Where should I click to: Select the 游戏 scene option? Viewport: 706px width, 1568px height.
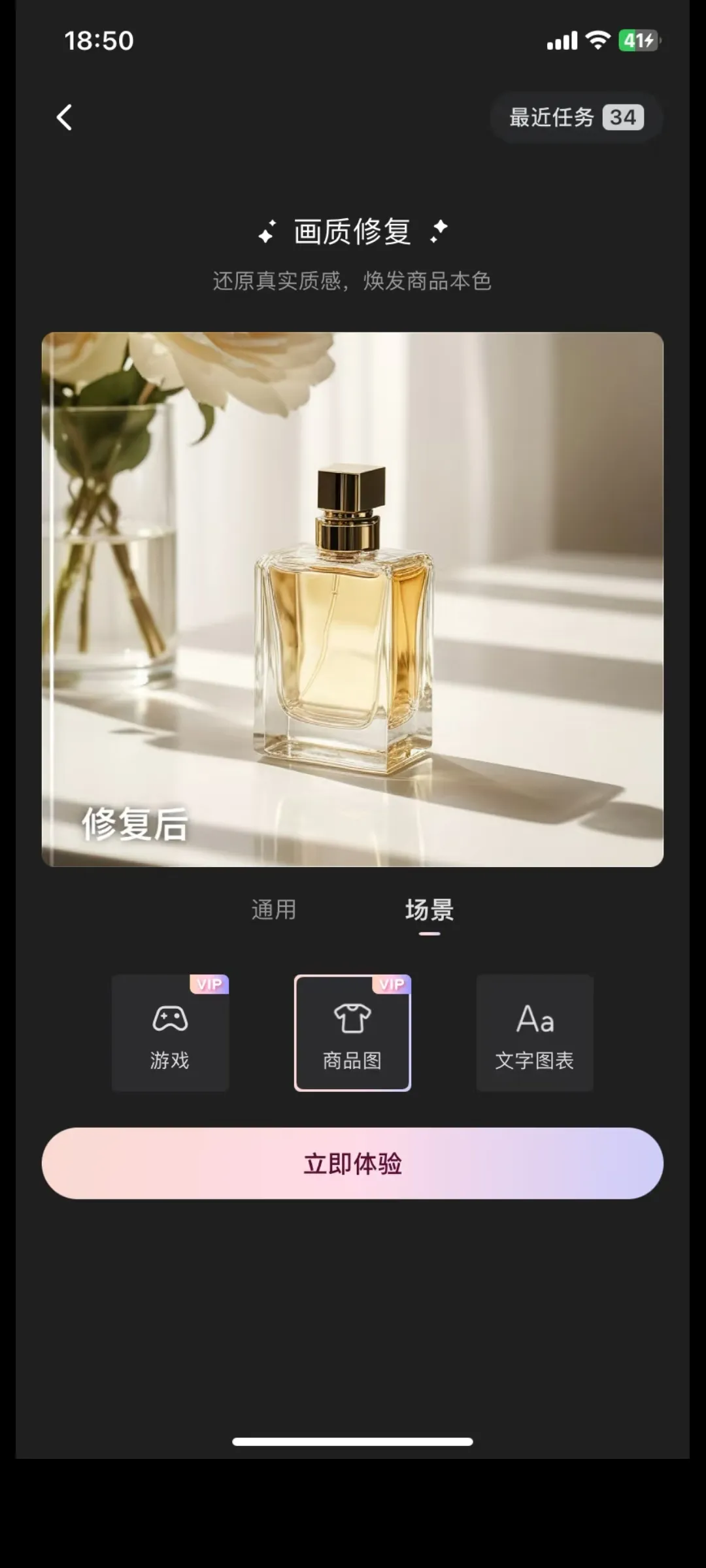point(170,1032)
